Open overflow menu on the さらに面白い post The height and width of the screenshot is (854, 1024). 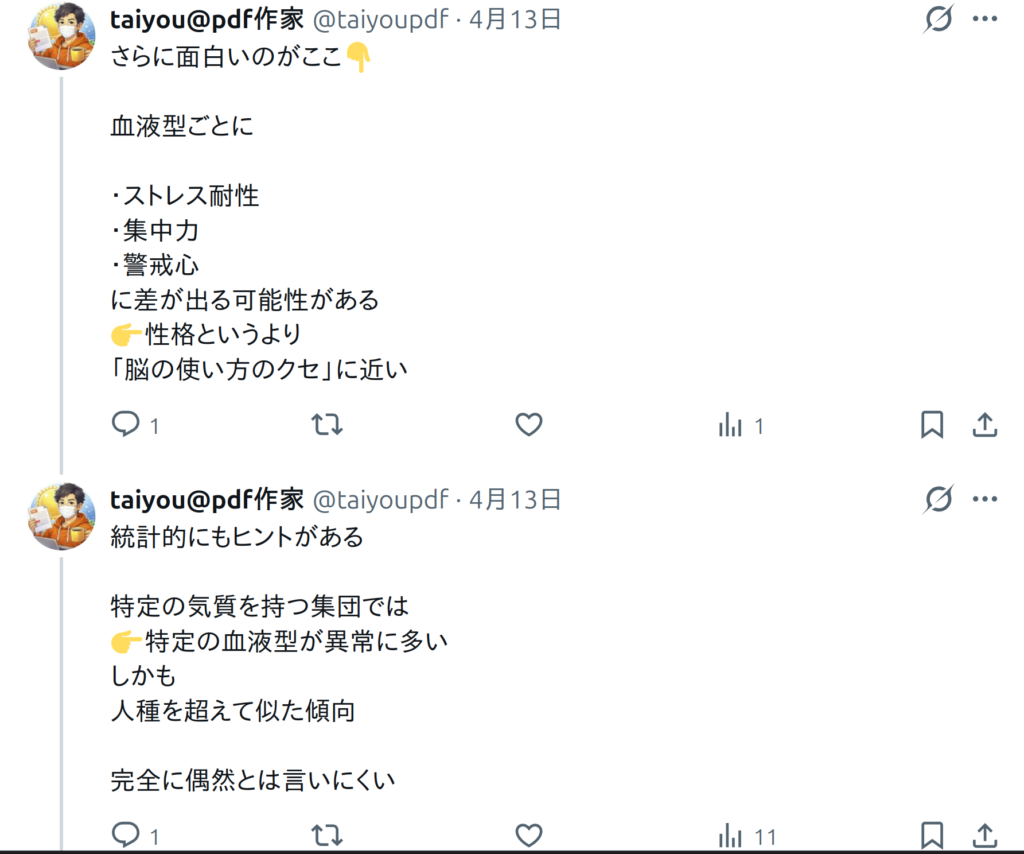(x=985, y=19)
